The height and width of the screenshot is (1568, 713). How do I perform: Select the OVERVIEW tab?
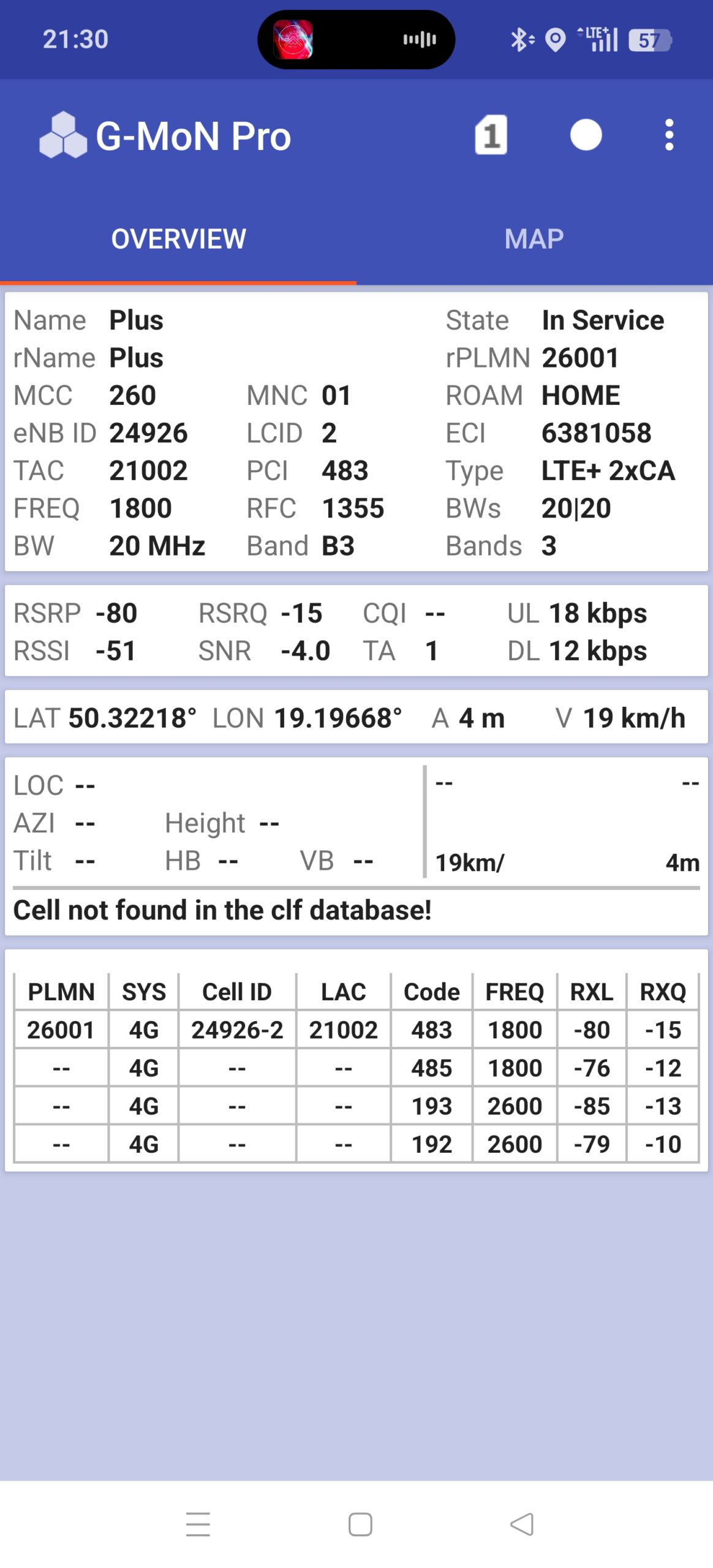pos(178,239)
